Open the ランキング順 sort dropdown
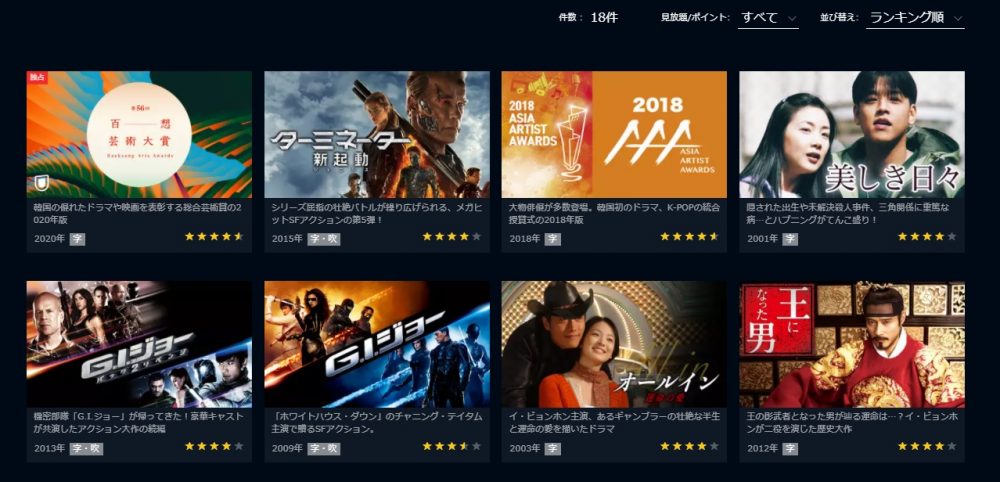Image resolution: width=1000 pixels, height=482 pixels. [x=915, y=18]
